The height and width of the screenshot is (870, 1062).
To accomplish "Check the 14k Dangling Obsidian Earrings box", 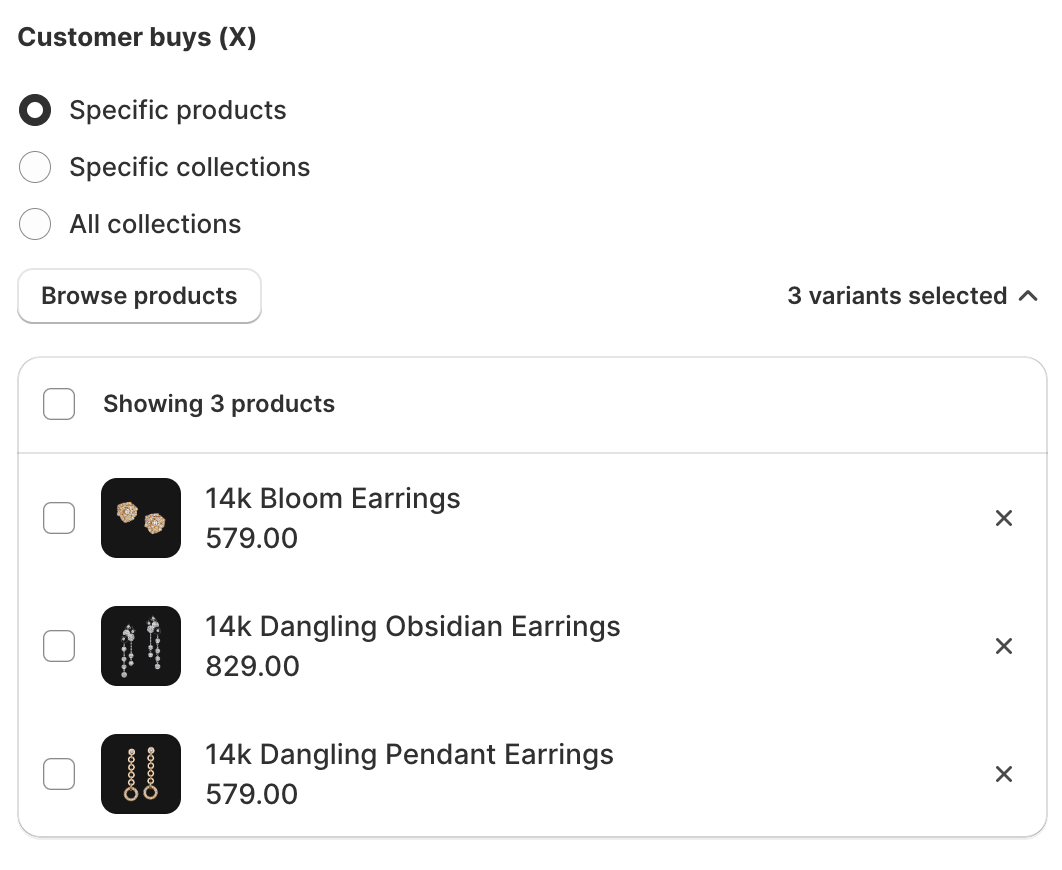I will [x=59, y=646].
